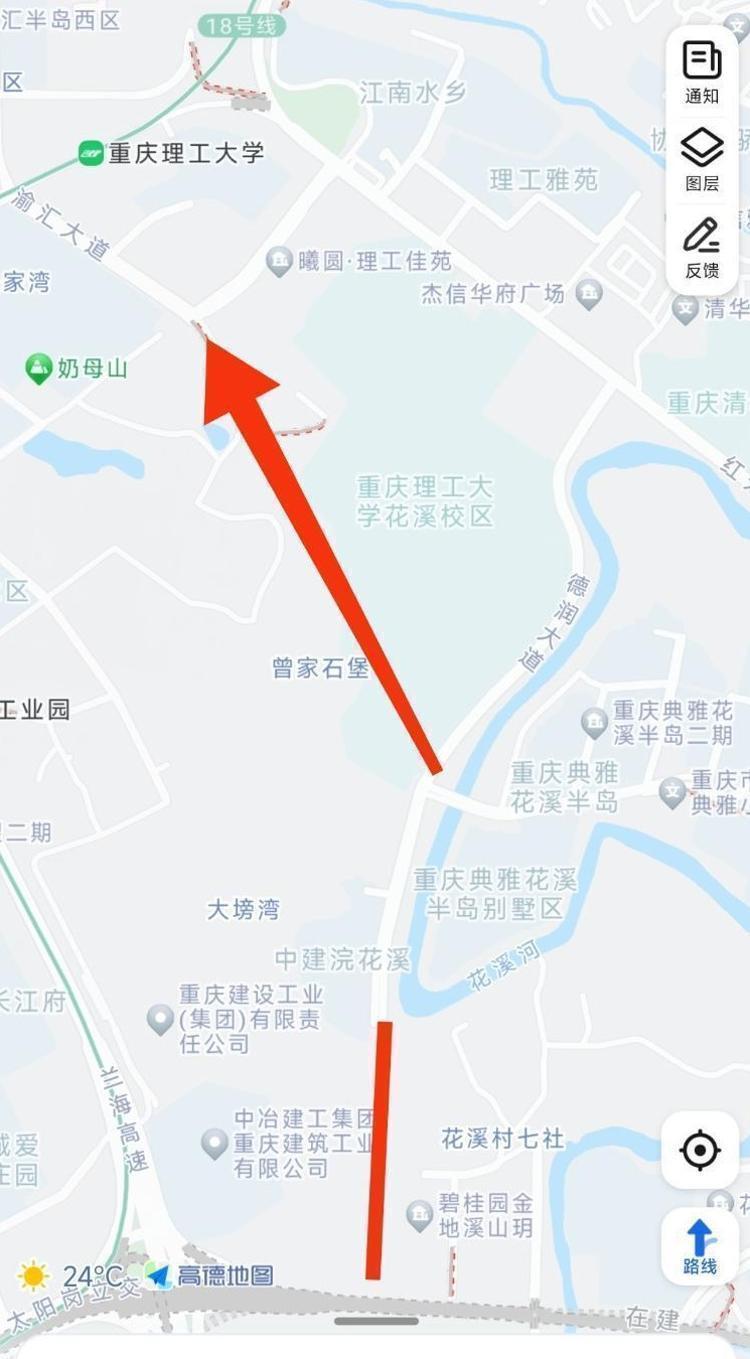This screenshot has width=750, height=1359.
Task: Select the 重庆建设工业(集团)有限责任公司 marker
Action: tap(161, 1019)
